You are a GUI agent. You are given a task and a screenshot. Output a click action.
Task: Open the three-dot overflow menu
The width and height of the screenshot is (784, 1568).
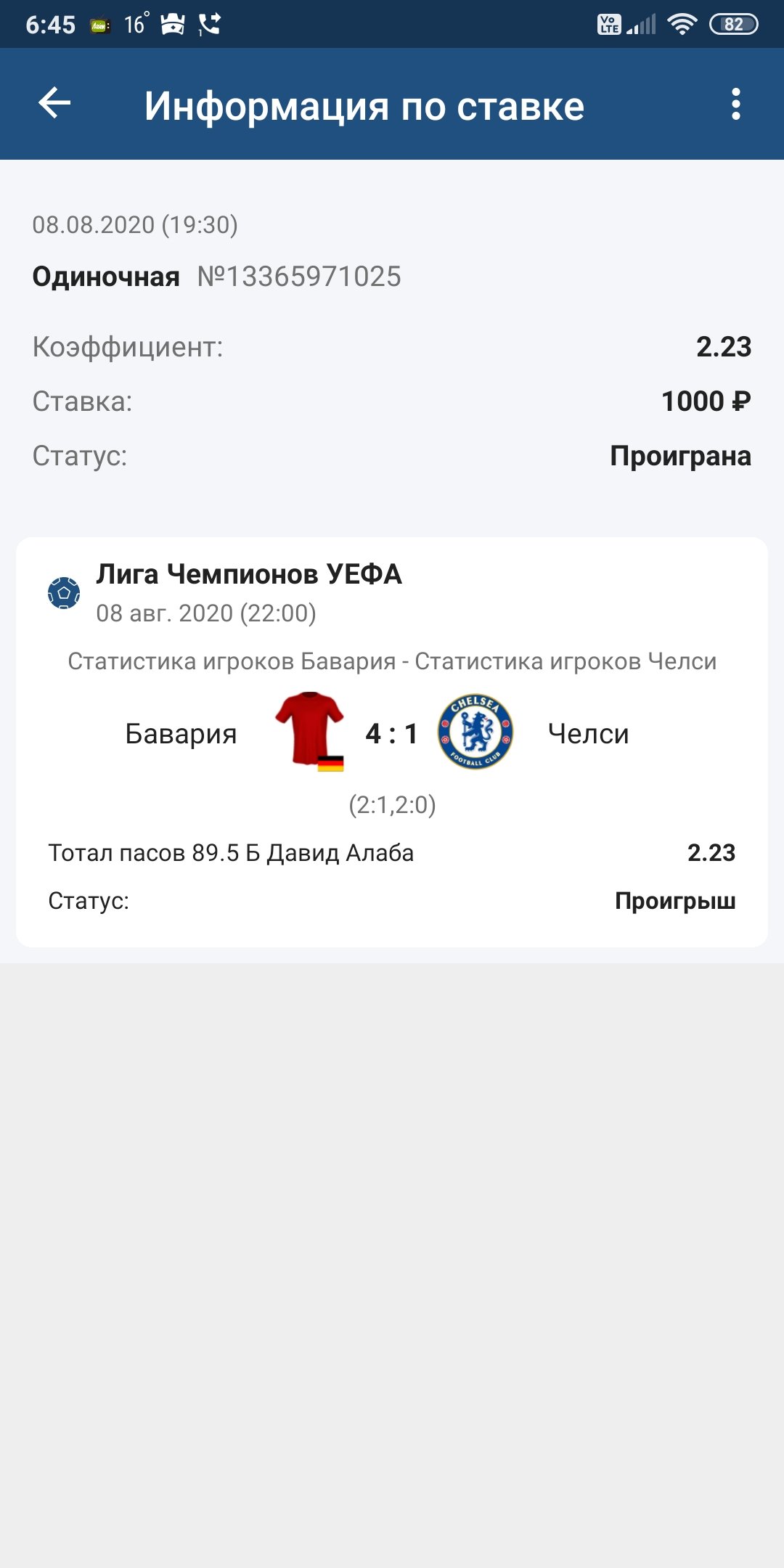(736, 105)
